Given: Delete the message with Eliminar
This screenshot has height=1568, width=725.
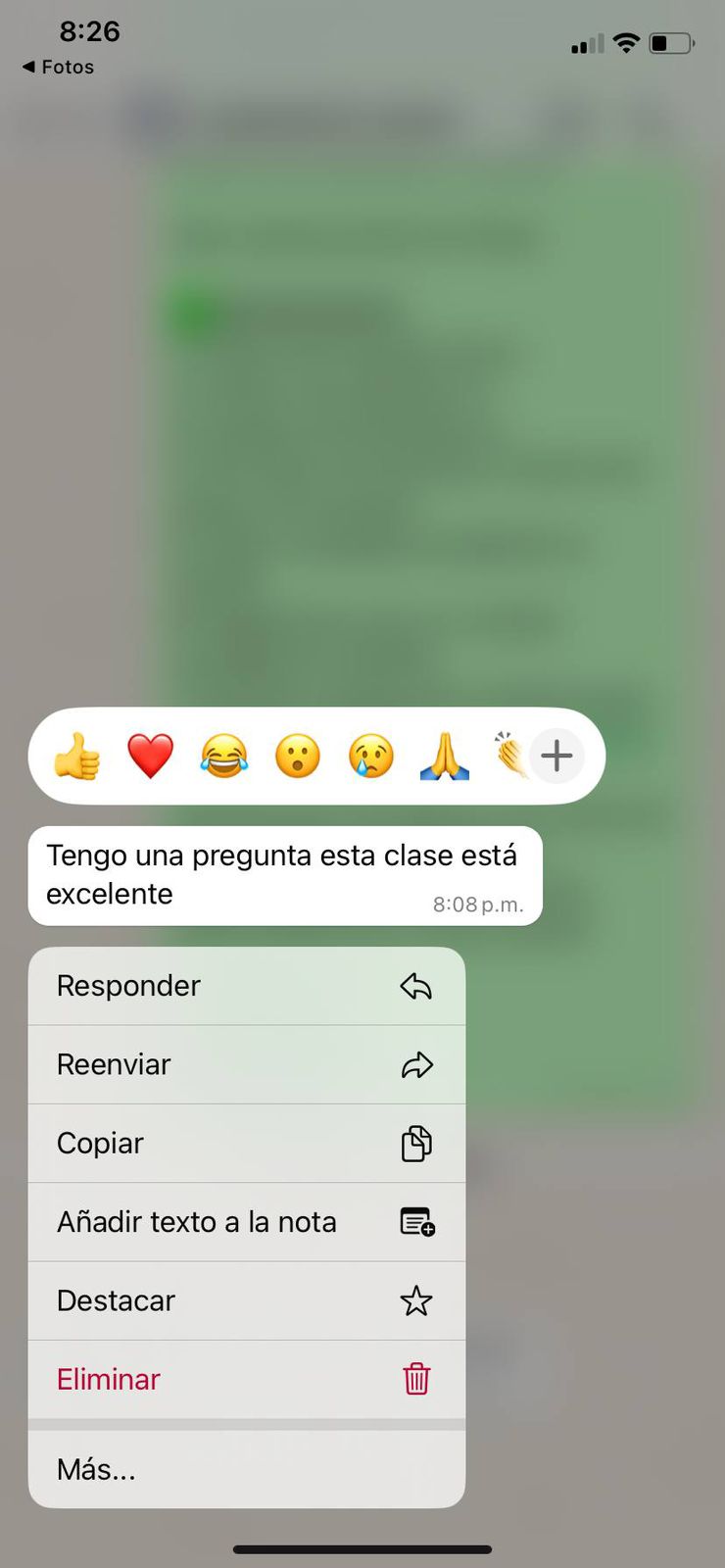Looking at the screenshot, I should point(246,1379).
